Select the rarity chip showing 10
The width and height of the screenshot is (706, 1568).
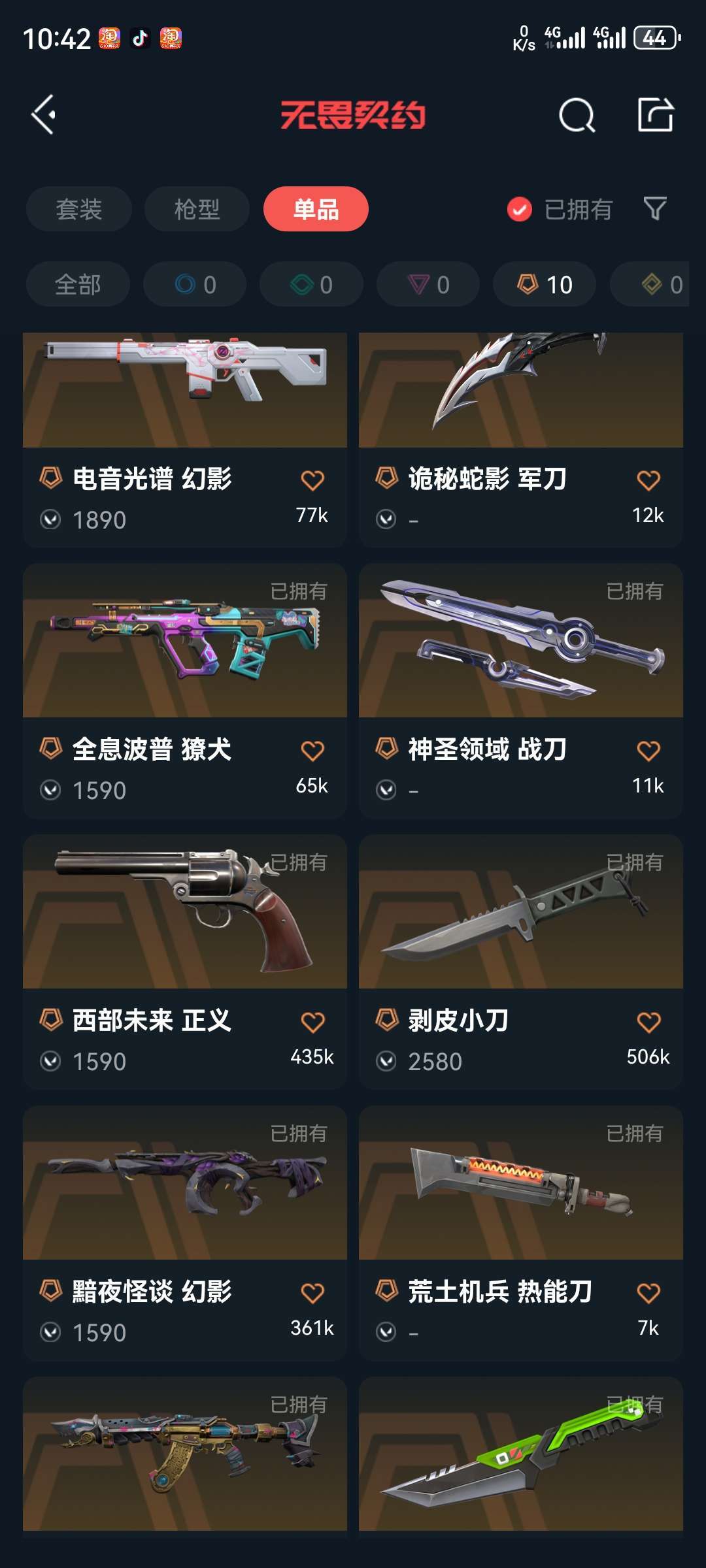545,284
